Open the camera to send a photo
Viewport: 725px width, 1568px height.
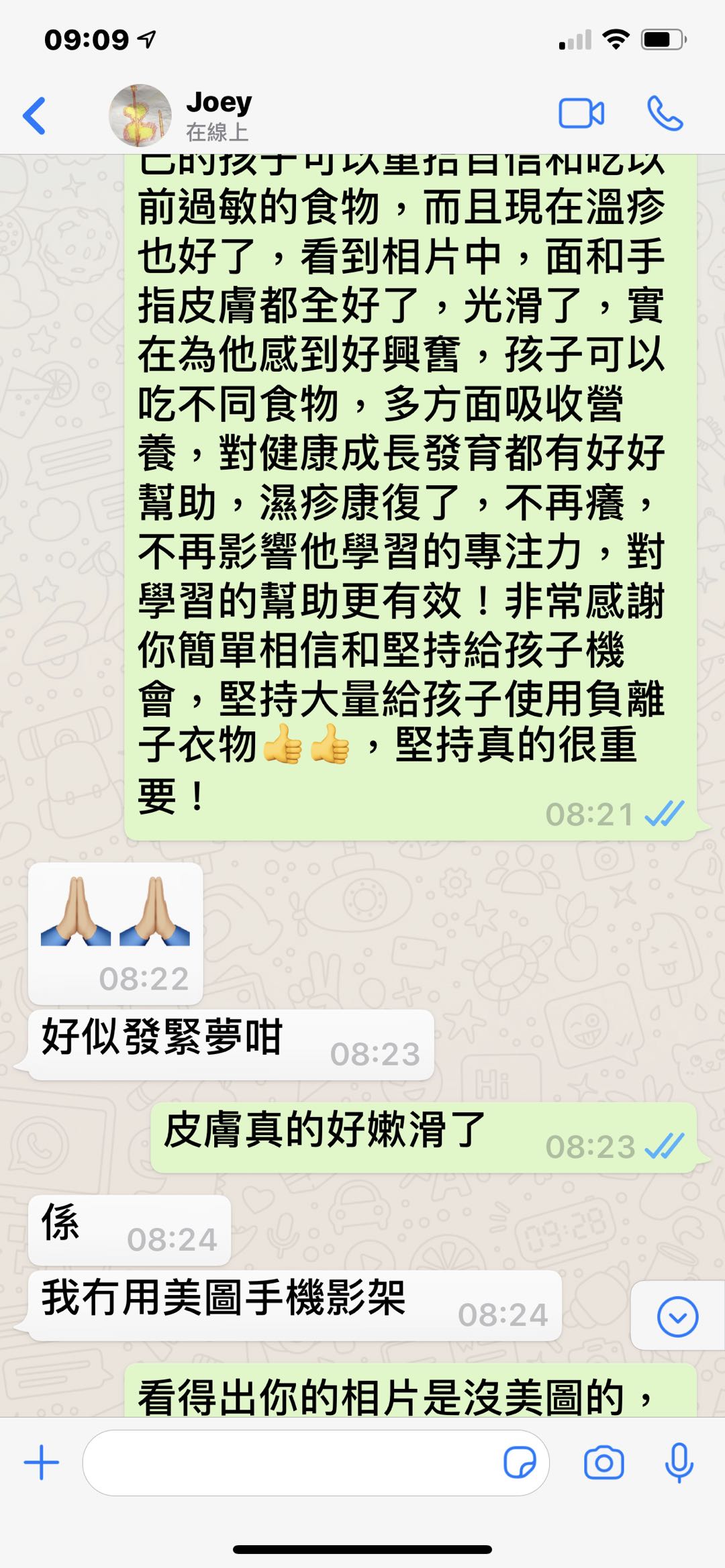pos(603,1463)
